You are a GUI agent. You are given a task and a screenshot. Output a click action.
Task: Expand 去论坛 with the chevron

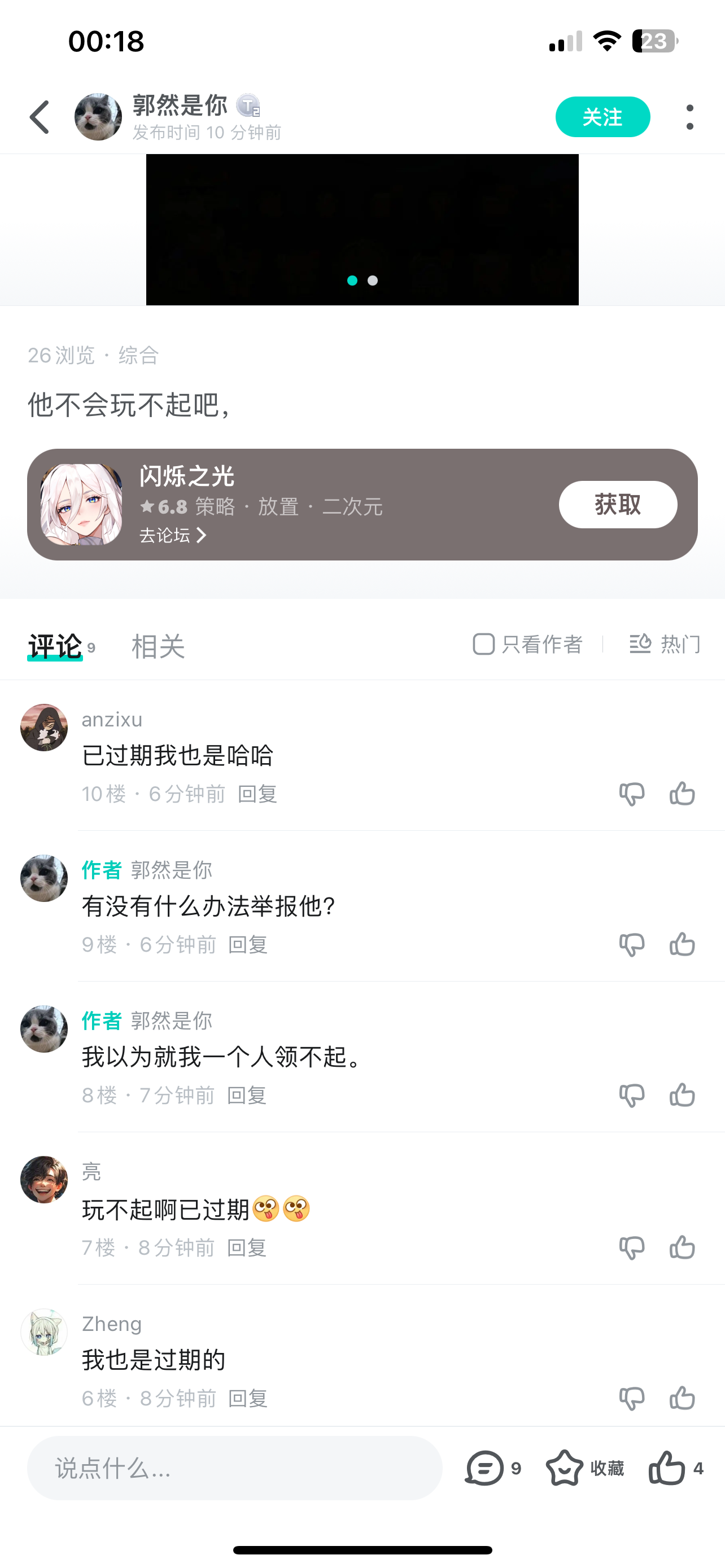click(x=203, y=536)
